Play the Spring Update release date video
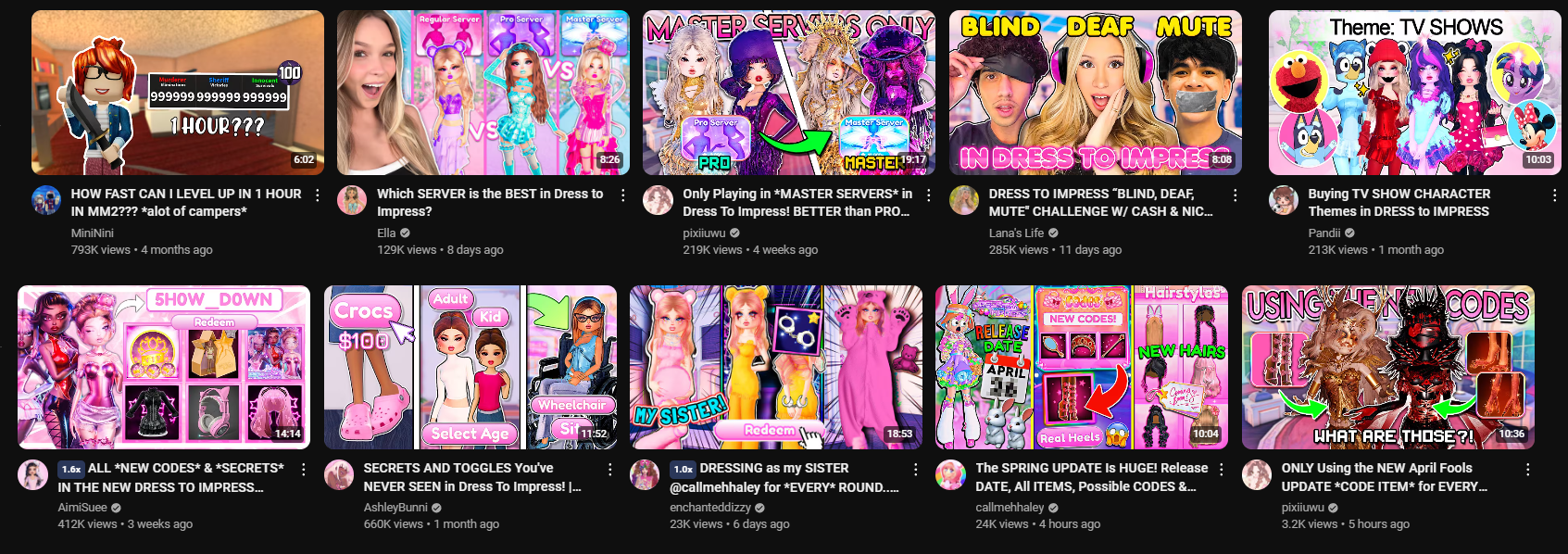The height and width of the screenshot is (554, 1568). pyautogui.click(x=1081, y=367)
